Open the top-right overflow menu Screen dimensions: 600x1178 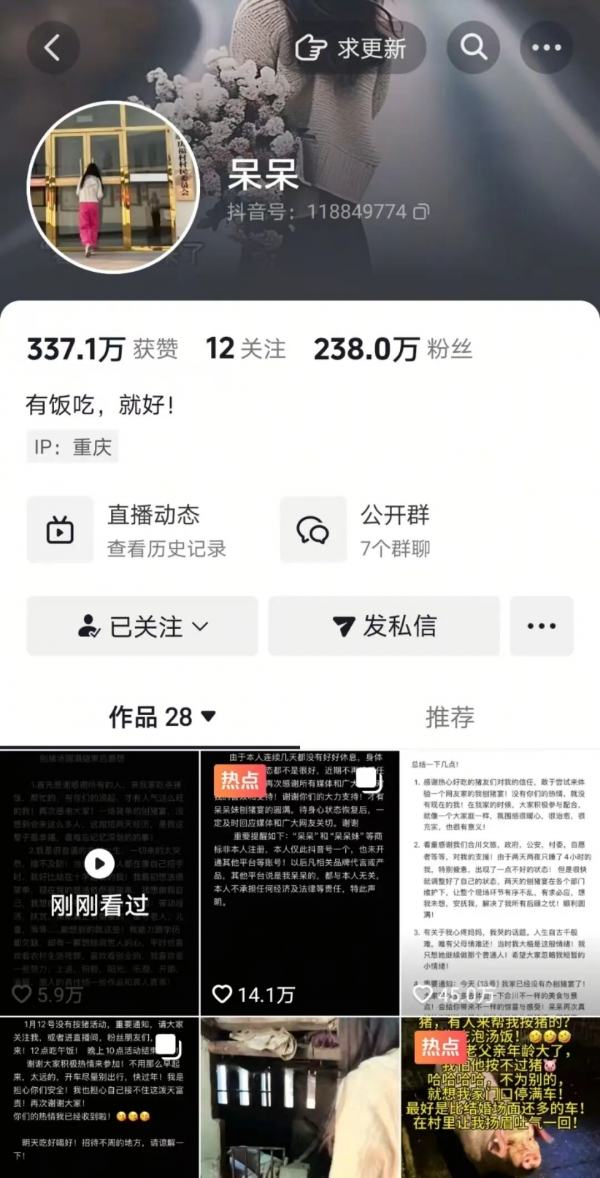point(546,47)
